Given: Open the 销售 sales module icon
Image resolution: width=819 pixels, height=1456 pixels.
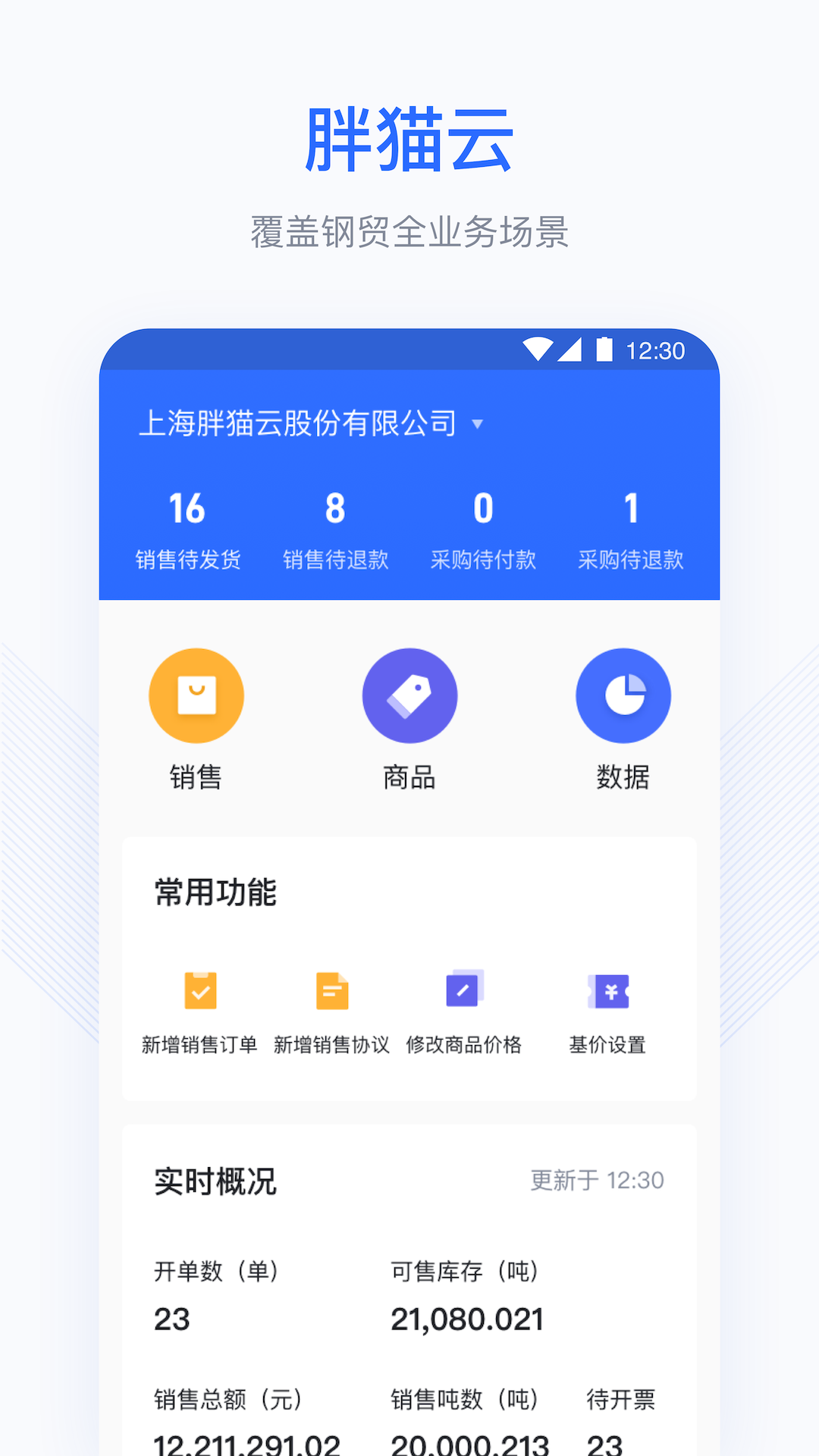Looking at the screenshot, I should tap(196, 695).
